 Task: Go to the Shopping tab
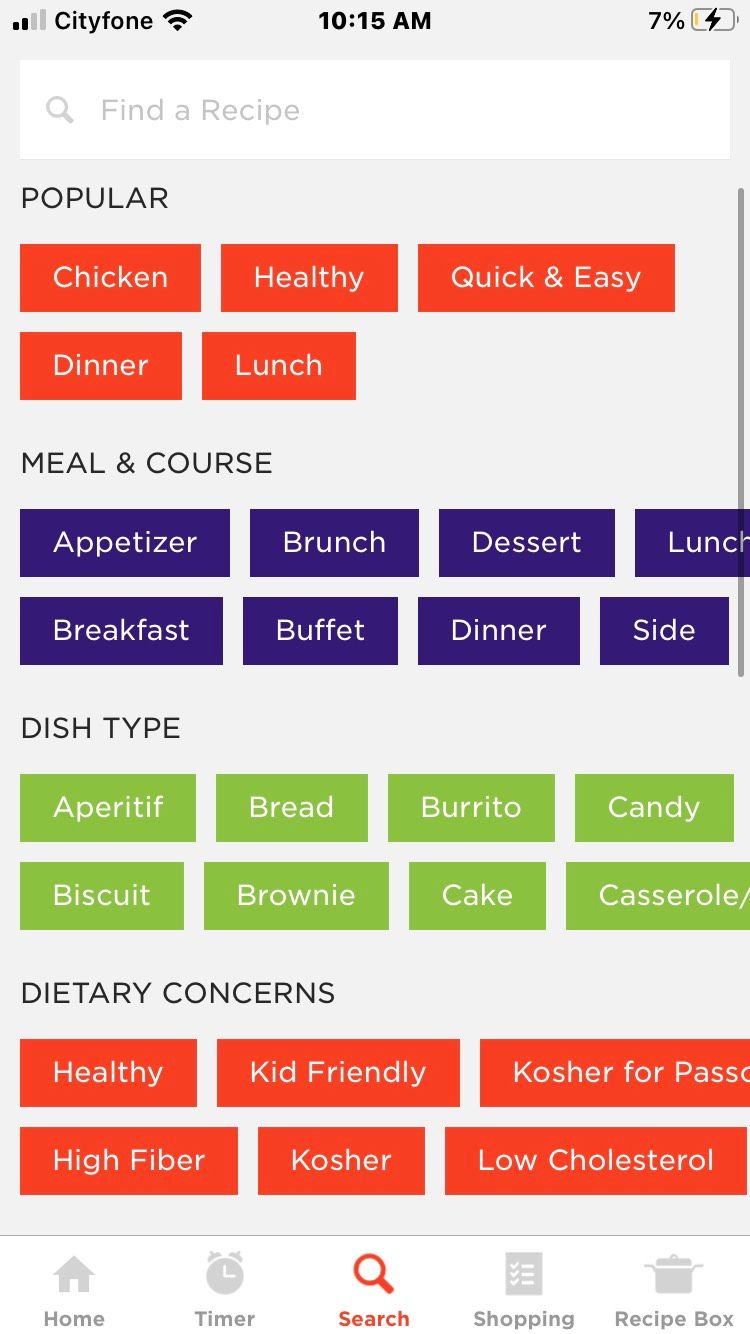(x=524, y=1290)
